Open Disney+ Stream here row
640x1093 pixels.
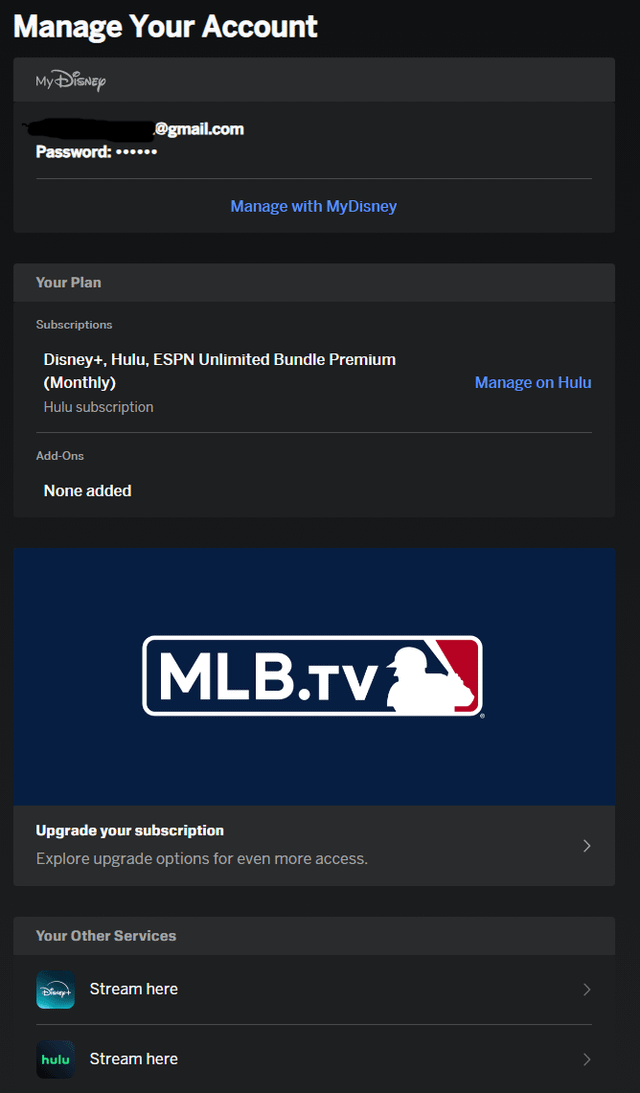point(313,989)
